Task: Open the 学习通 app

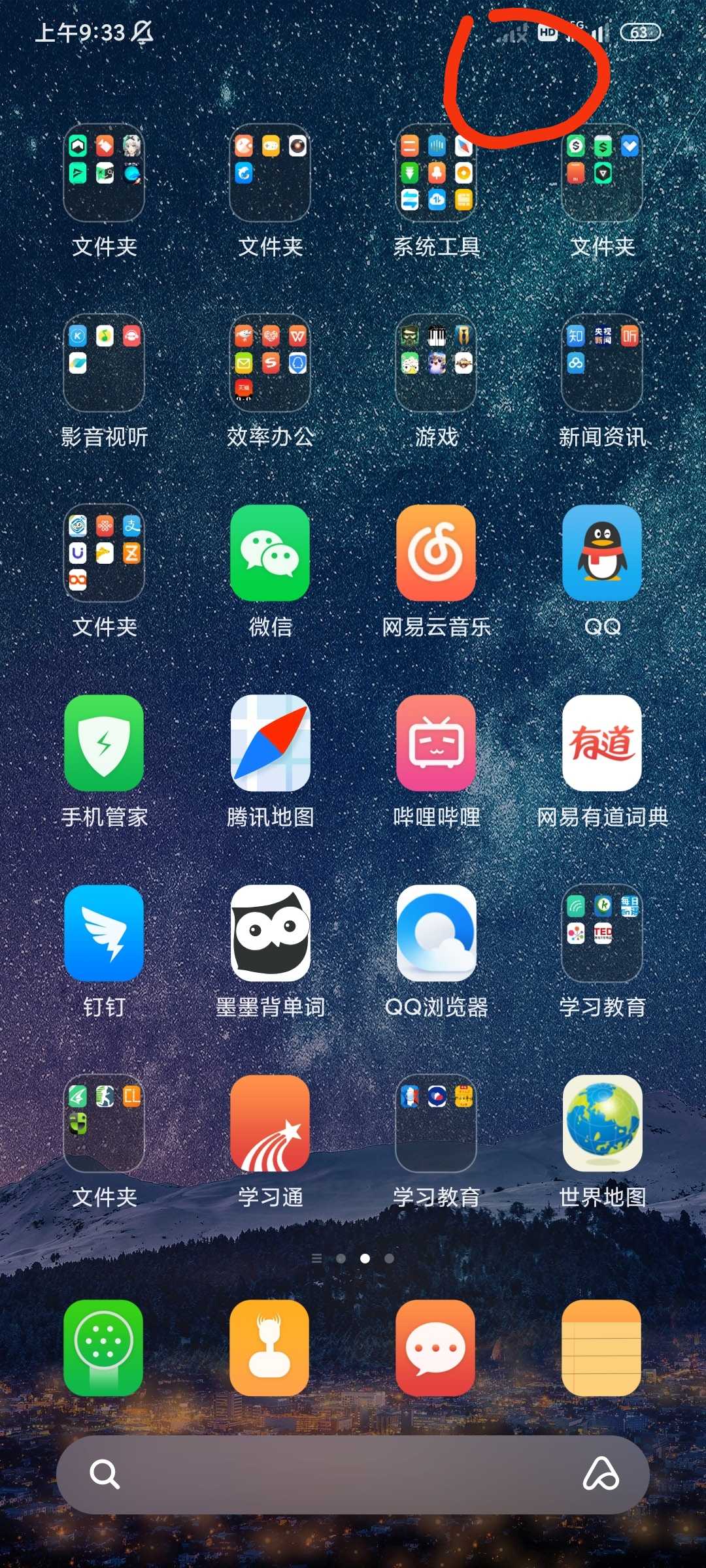Action: [x=270, y=1123]
